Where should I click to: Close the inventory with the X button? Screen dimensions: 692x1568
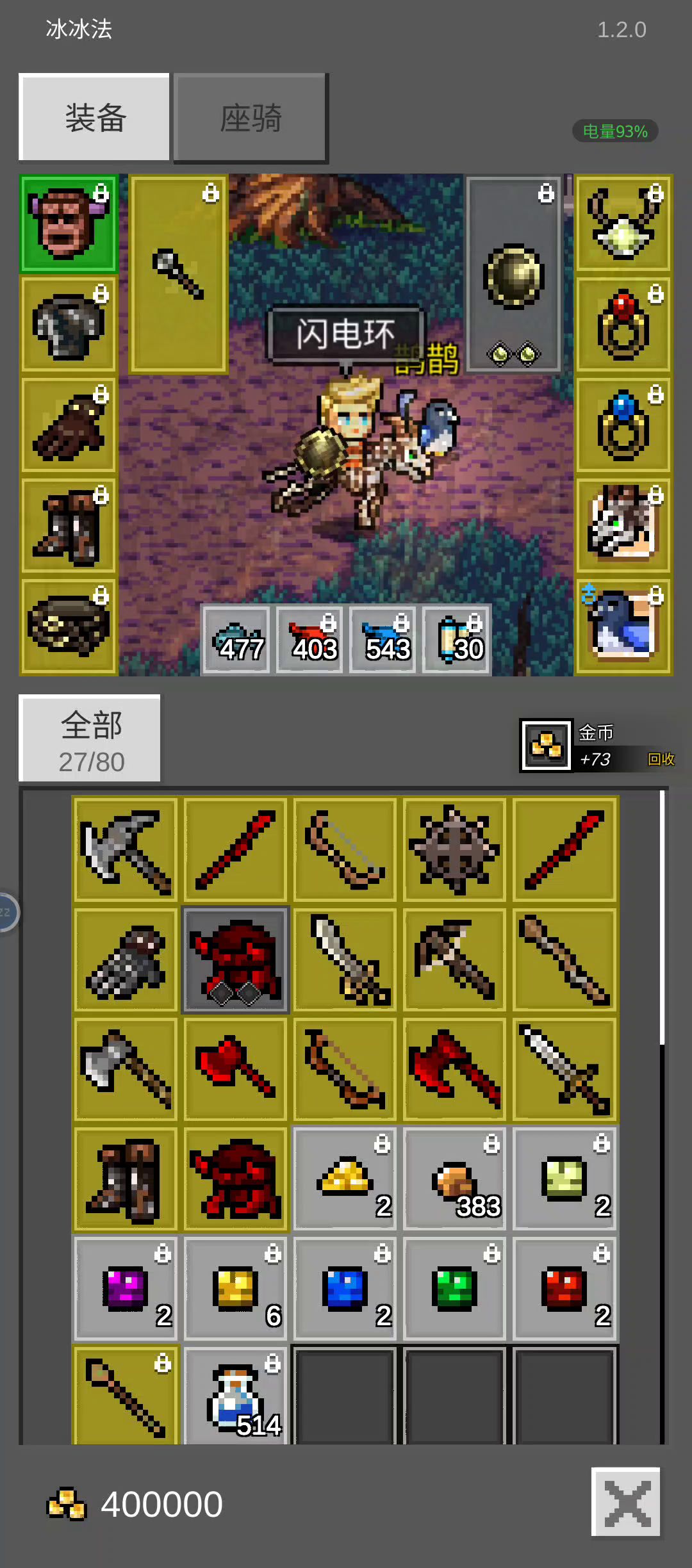click(625, 1501)
